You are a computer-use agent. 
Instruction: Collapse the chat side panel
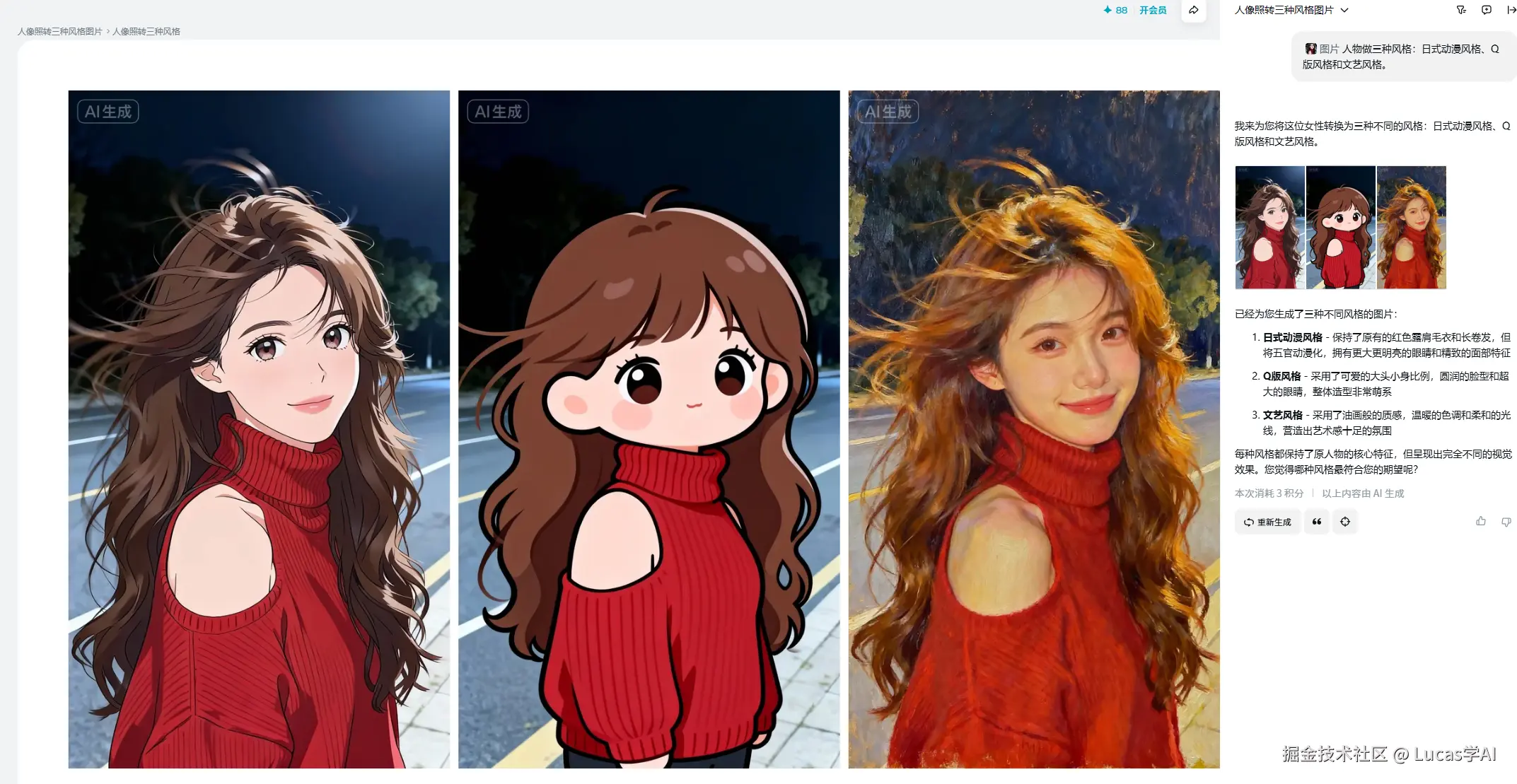(x=1511, y=10)
